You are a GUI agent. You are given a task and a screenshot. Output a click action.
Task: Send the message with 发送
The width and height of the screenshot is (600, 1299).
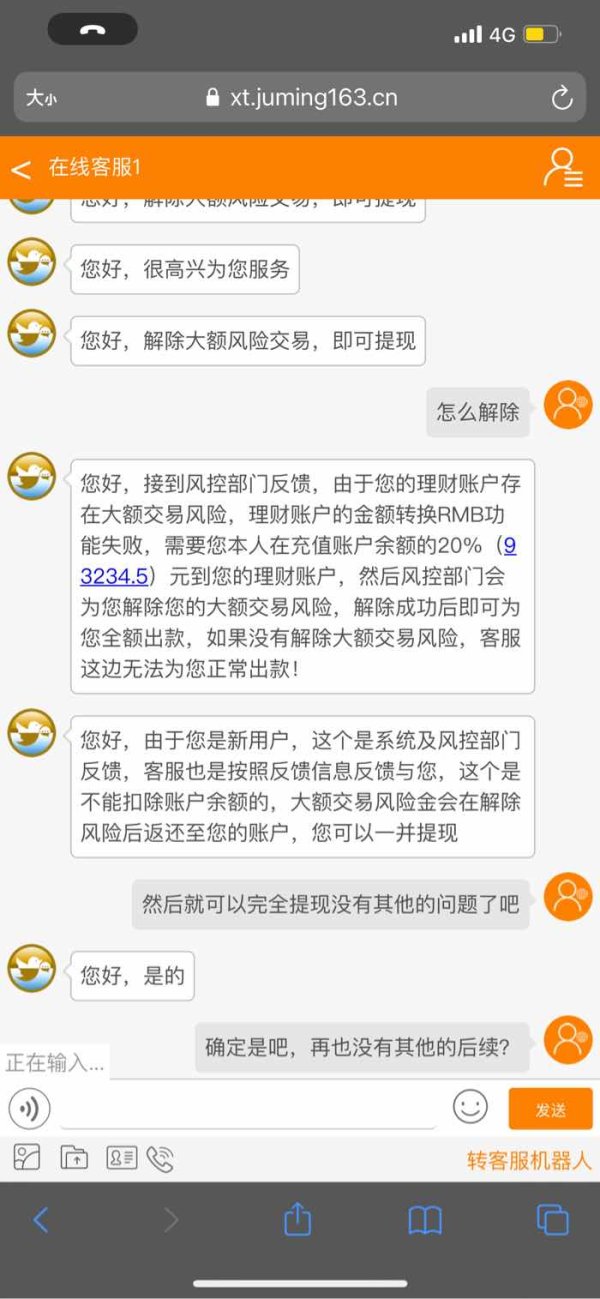tap(551, 1109)
